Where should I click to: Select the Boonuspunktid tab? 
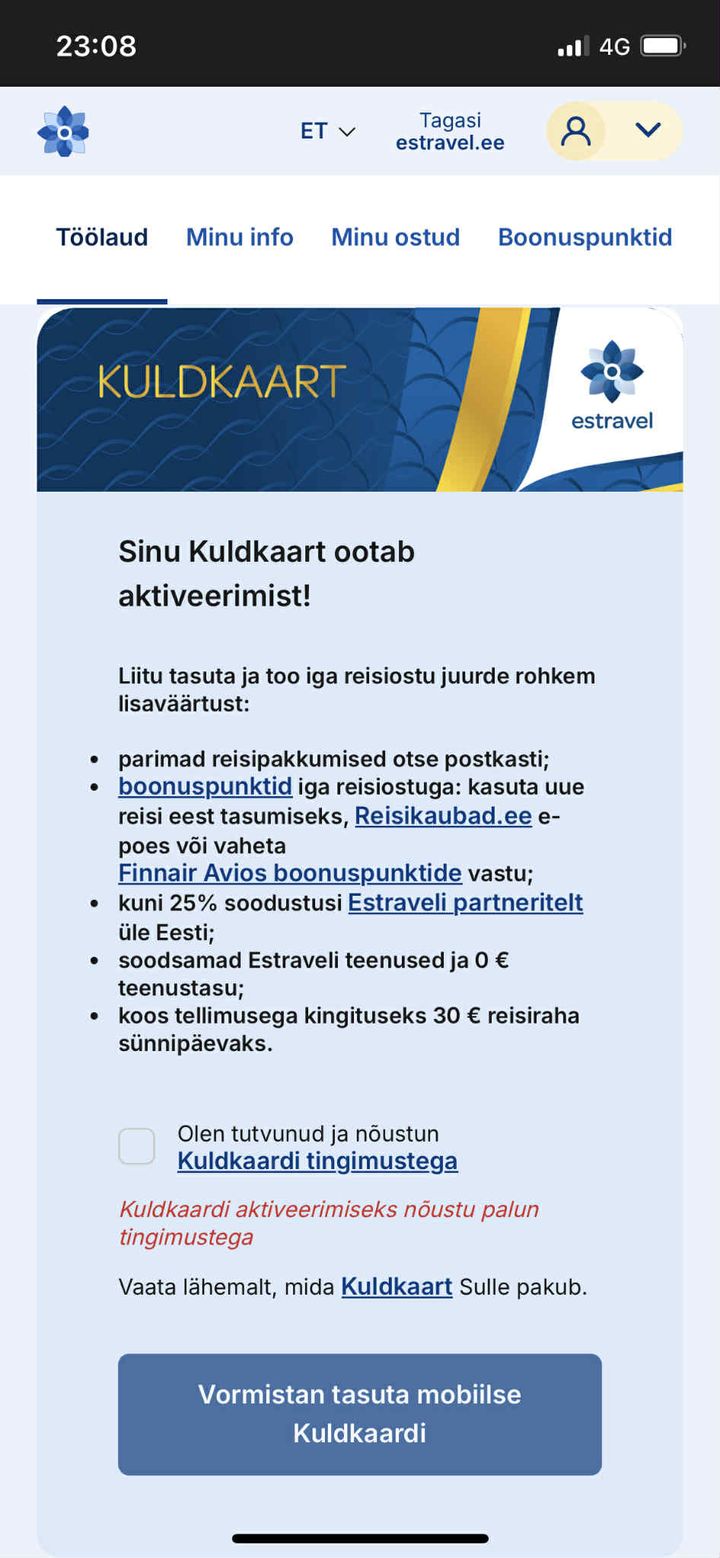click(585, 237)
